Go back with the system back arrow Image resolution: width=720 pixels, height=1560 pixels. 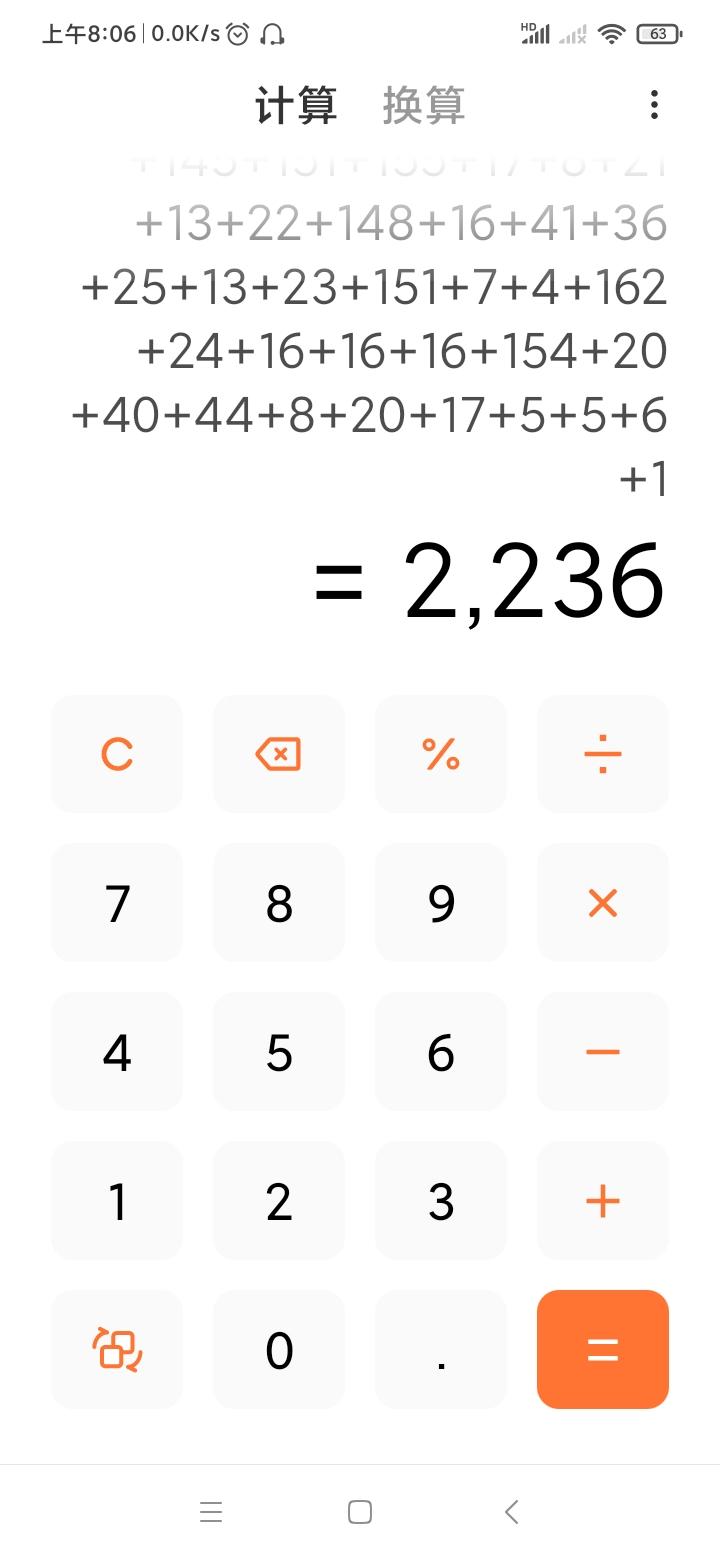(512, 1512)
